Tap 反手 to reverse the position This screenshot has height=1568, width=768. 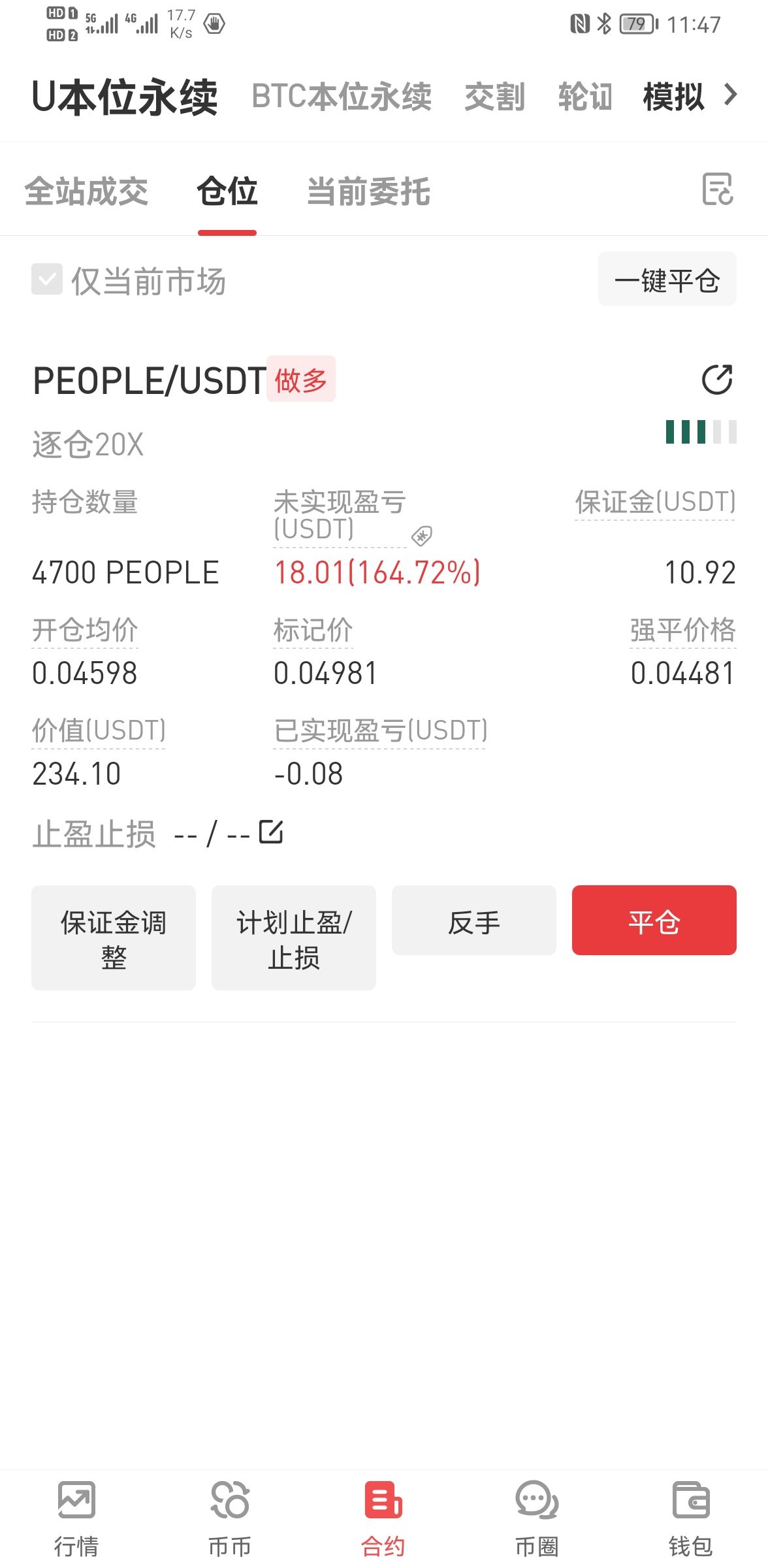click(x=474, y=921)
